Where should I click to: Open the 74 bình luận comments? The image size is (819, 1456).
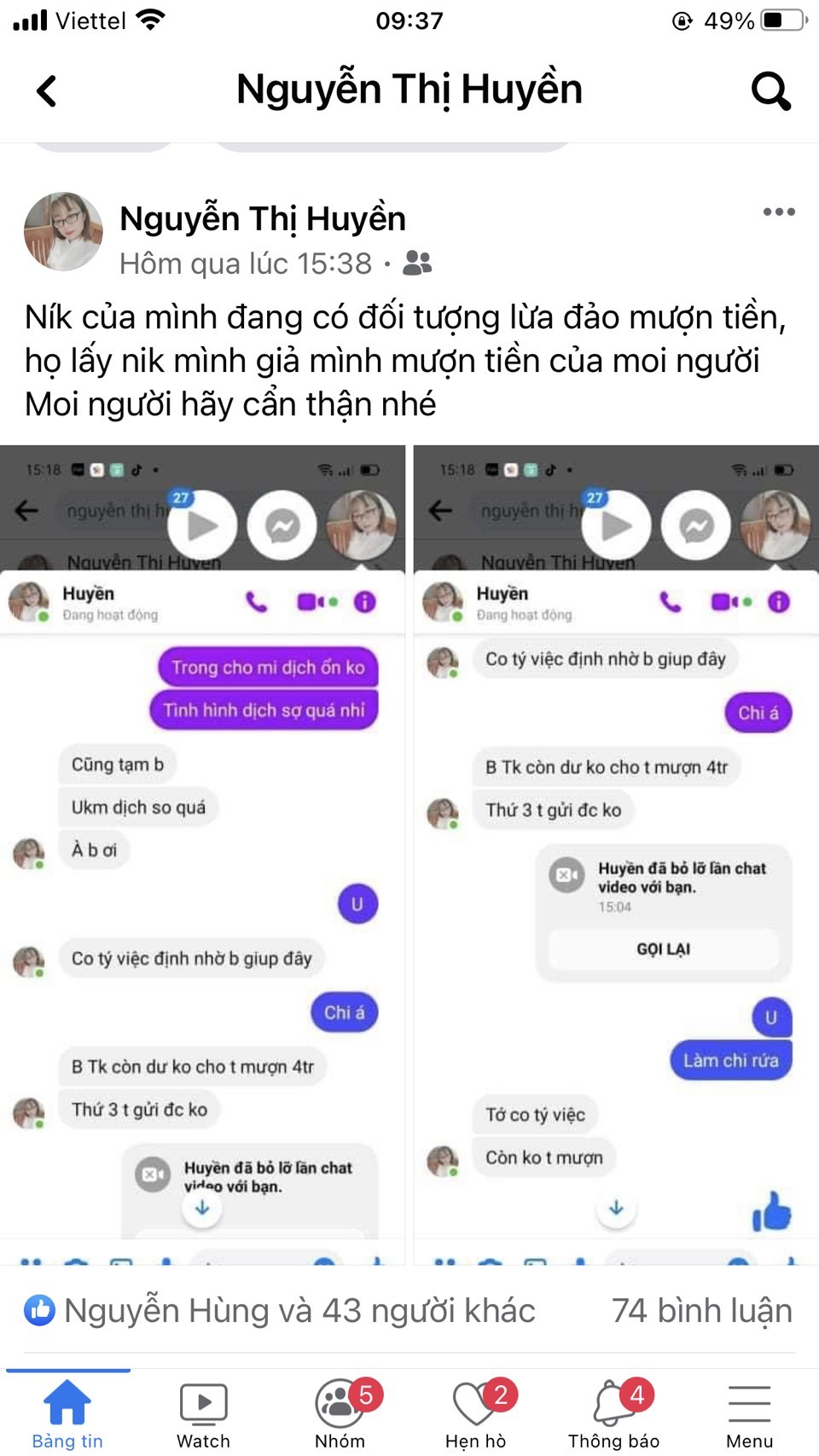pyautogui.click(x=701, y=1310)
